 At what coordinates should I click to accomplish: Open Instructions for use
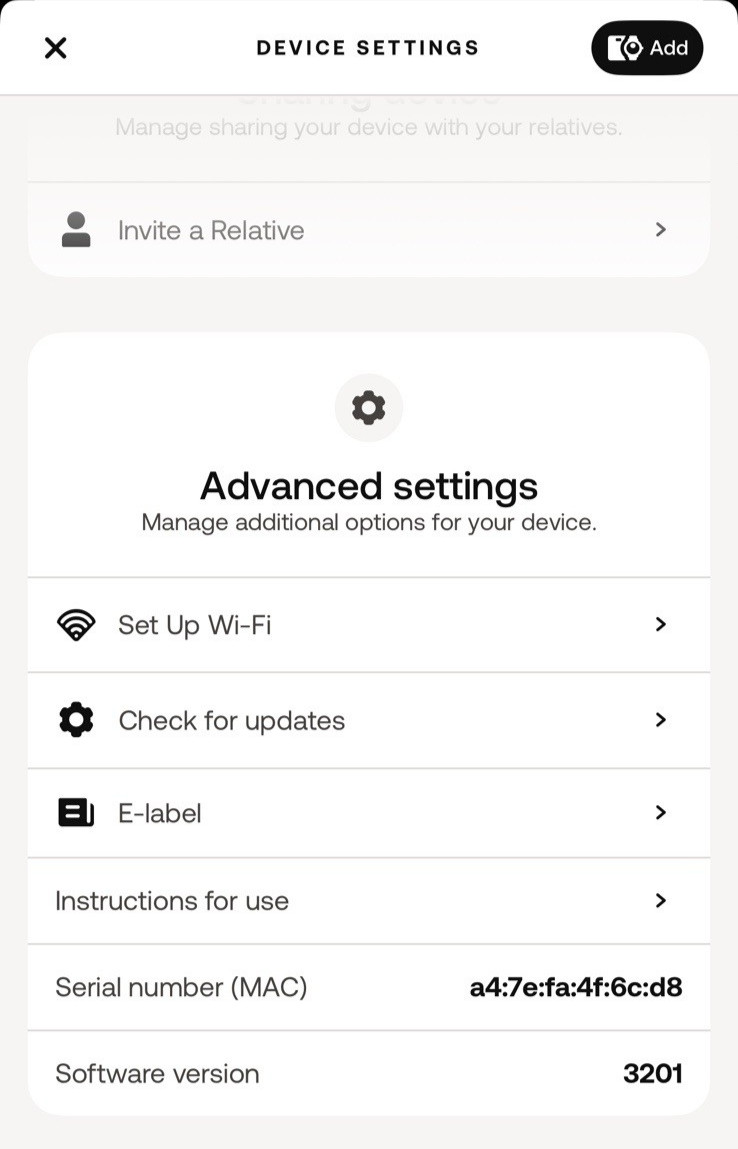pos(368,901)
